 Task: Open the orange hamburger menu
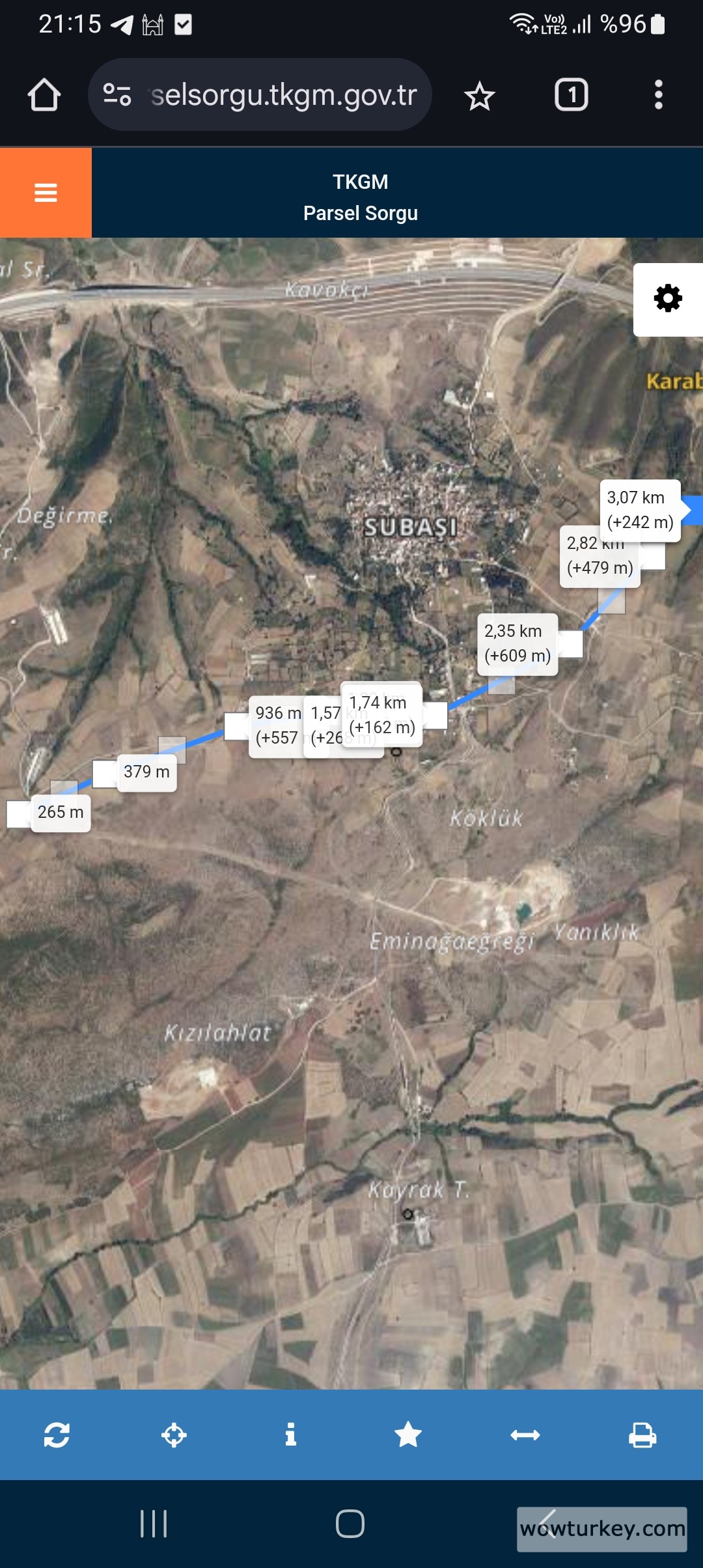click(46, 193)
